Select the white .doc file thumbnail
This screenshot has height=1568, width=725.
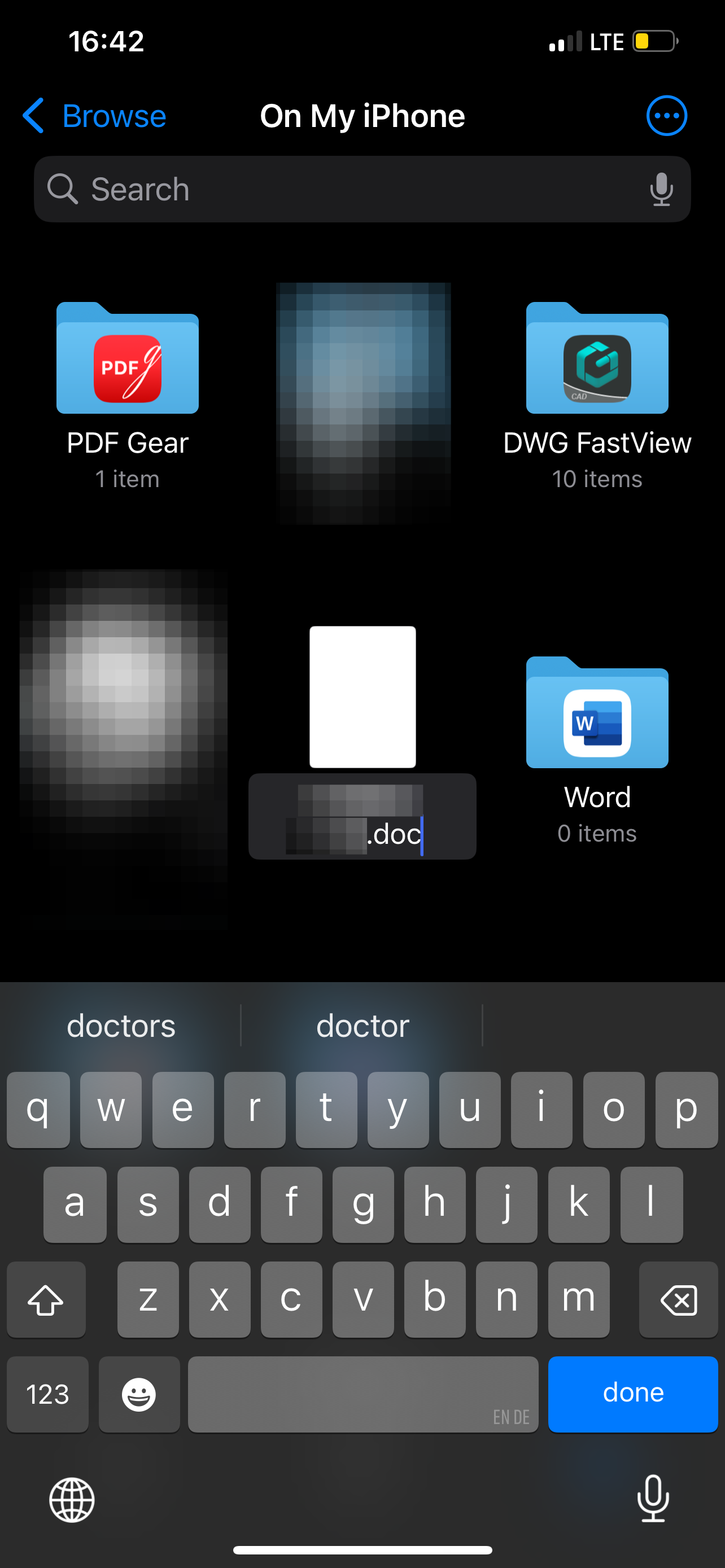pyautogui.click(x=362, y=697)
